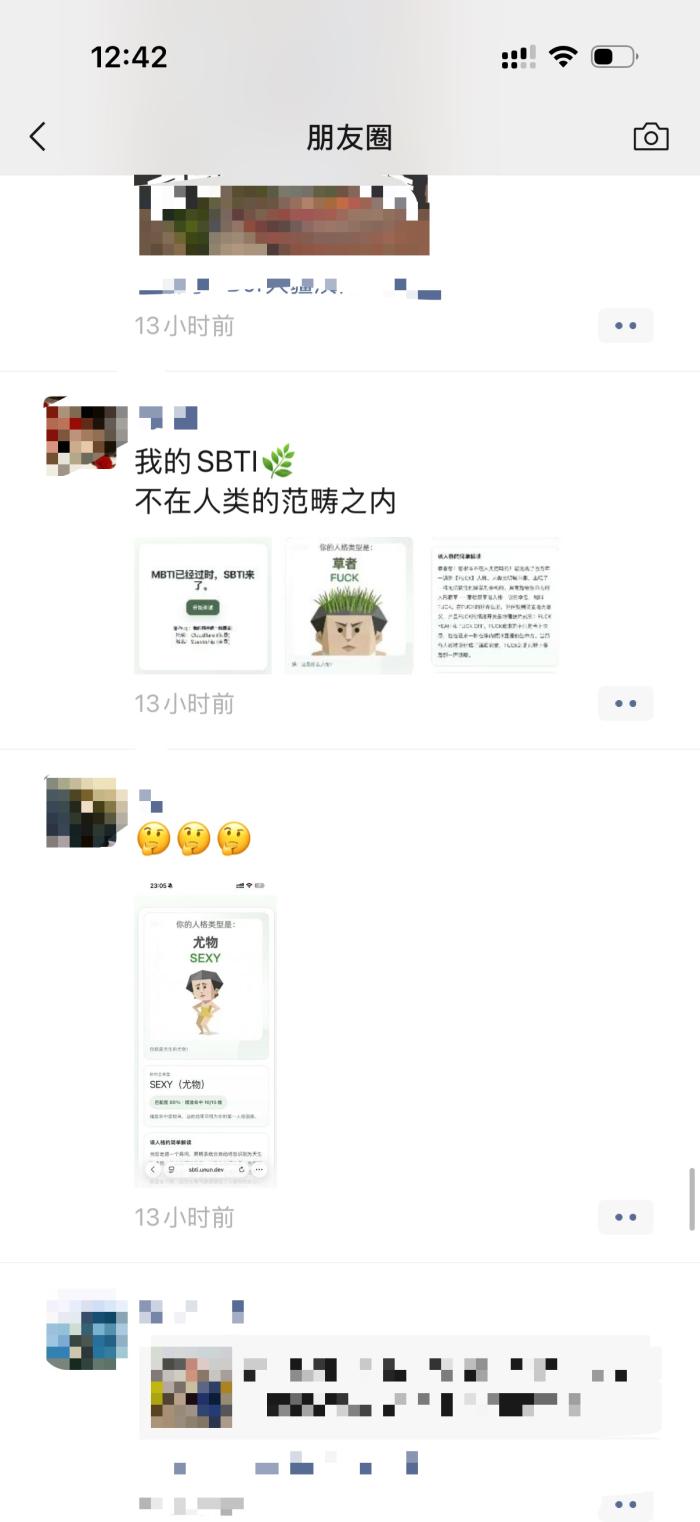Open the avatar of the 我的 SBTI poster

tap(87, 437)
